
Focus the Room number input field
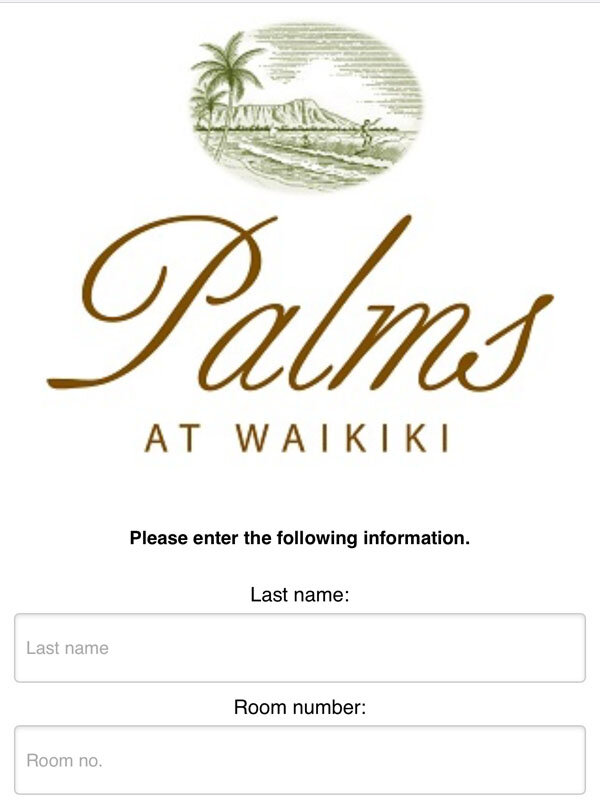299,760
